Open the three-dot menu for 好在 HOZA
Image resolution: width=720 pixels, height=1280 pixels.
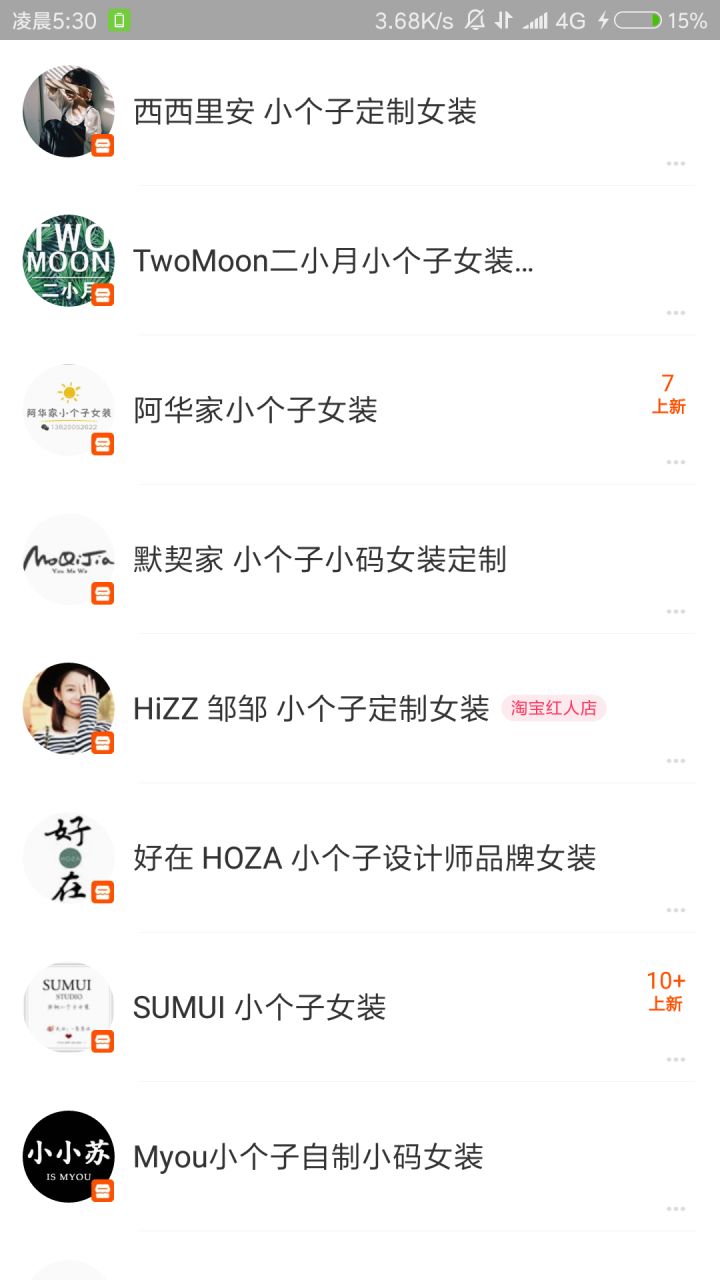pos(676,910)
